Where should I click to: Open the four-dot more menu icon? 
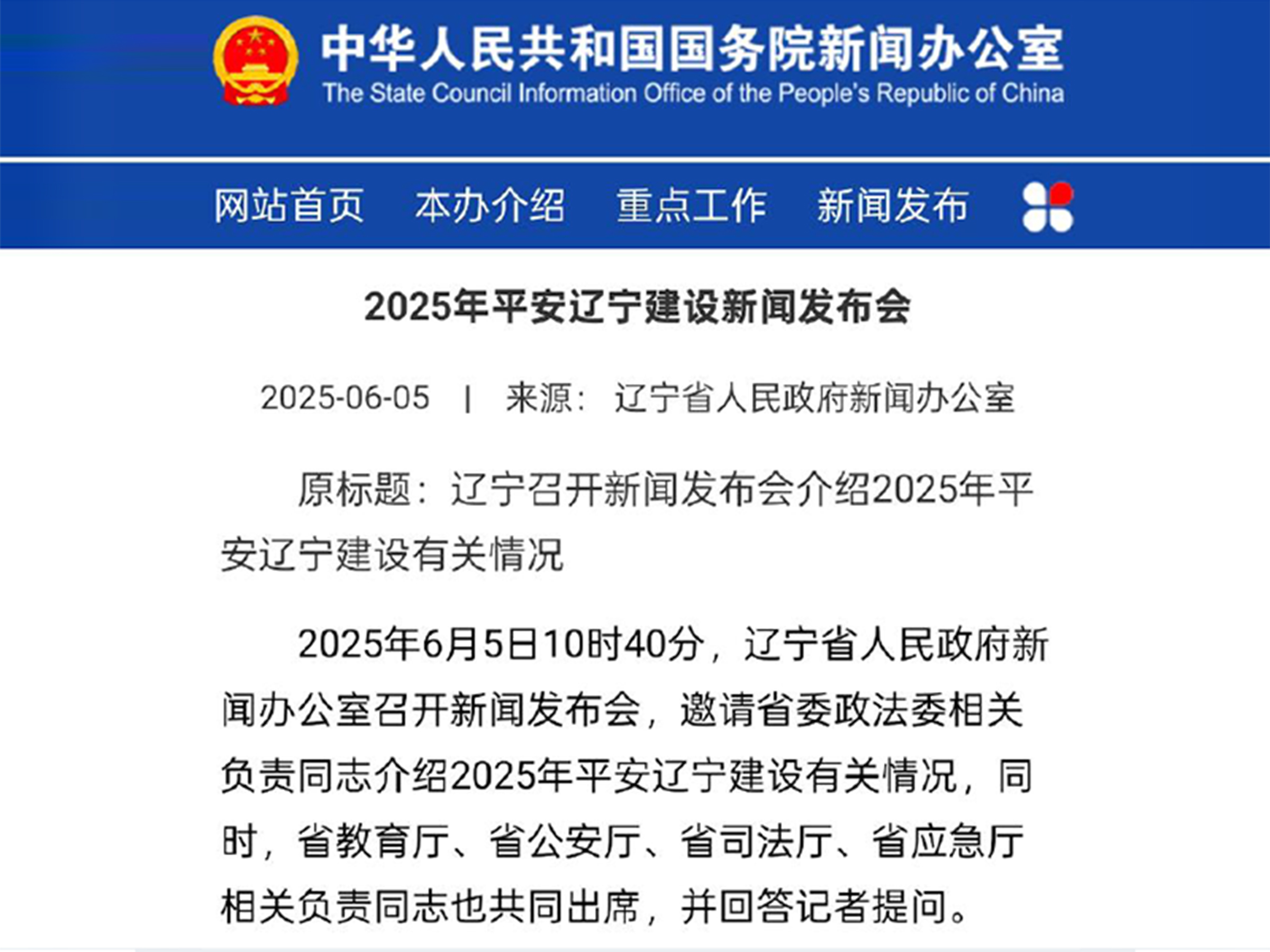point(1047,207)
